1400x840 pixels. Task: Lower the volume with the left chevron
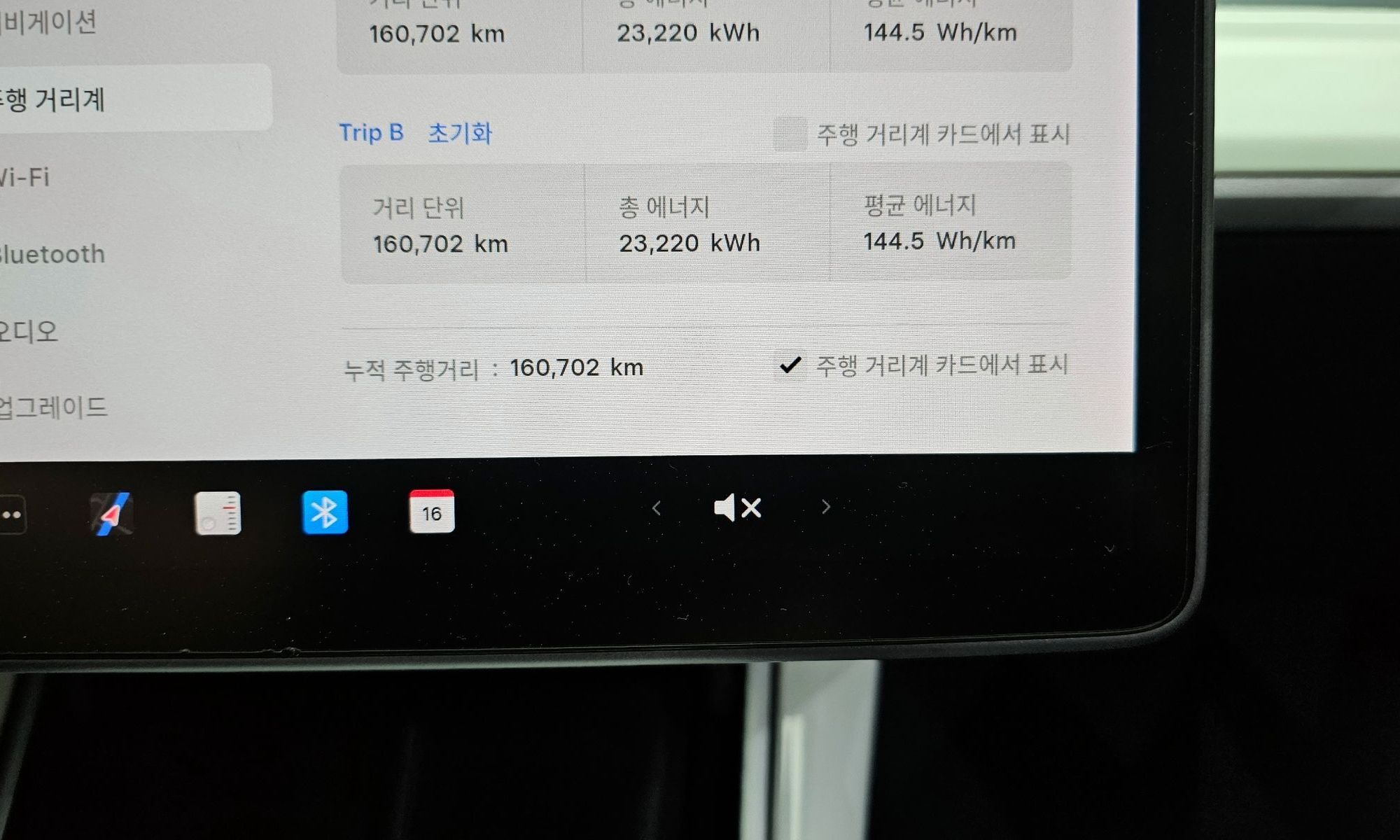tap(656, 507)
